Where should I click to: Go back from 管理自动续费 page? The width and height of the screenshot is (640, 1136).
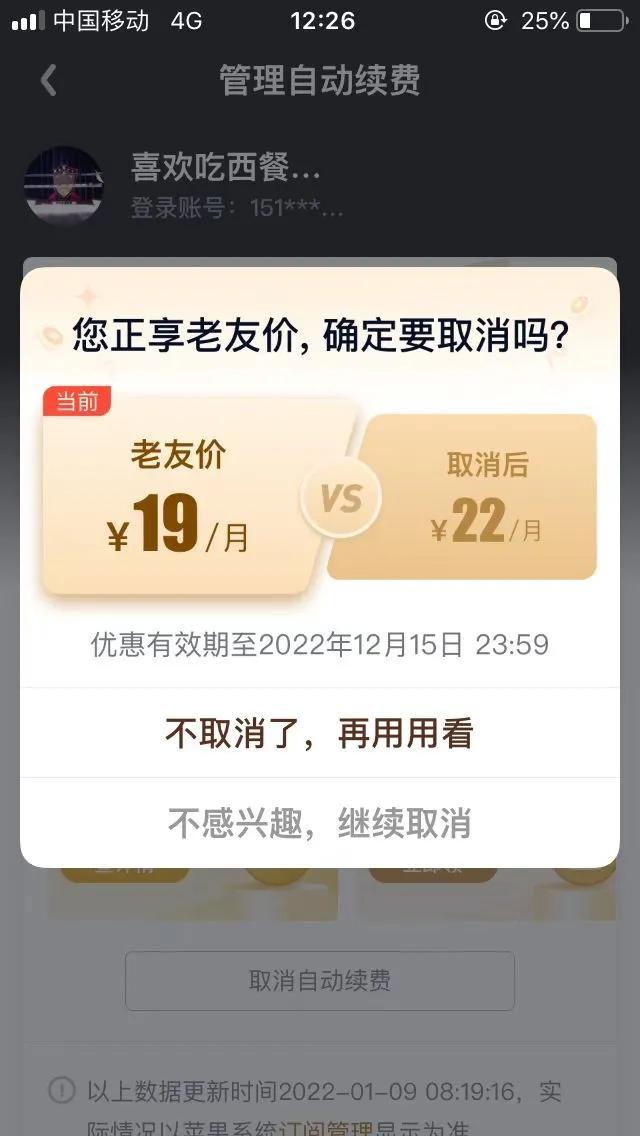48,80
